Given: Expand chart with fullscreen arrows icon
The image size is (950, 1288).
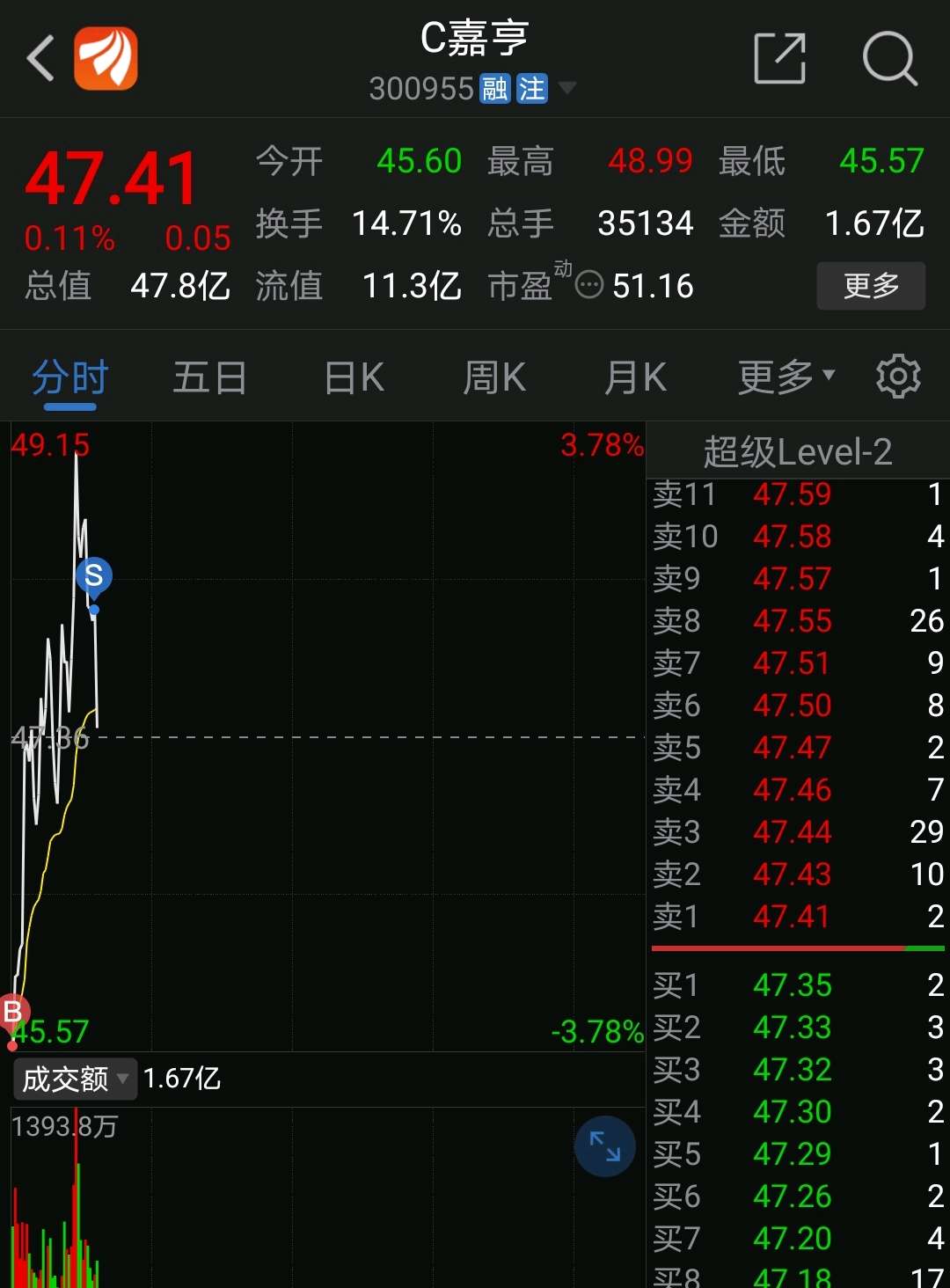Looking at the screenshot, I should (x=604, y=1145).
